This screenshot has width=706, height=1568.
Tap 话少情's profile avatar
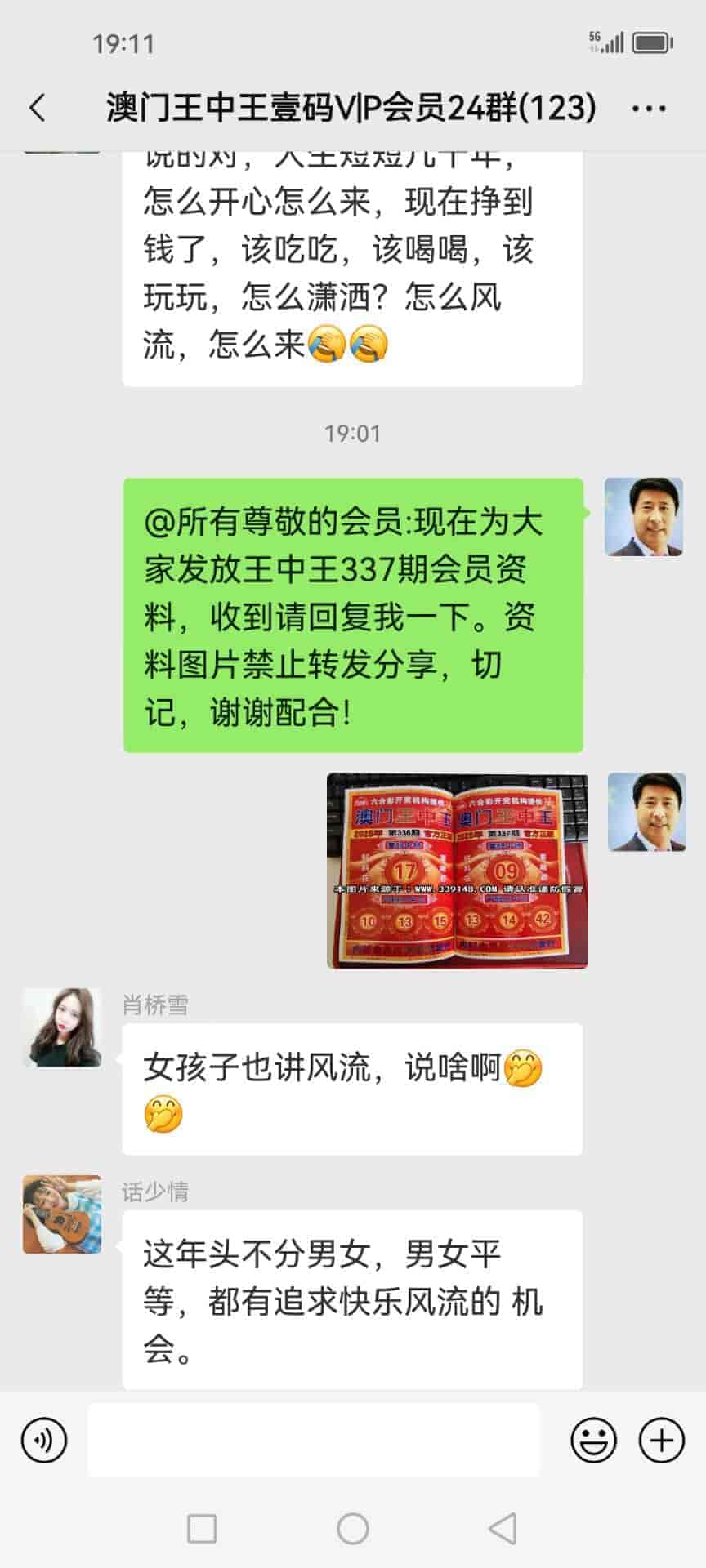point(62,1214)
